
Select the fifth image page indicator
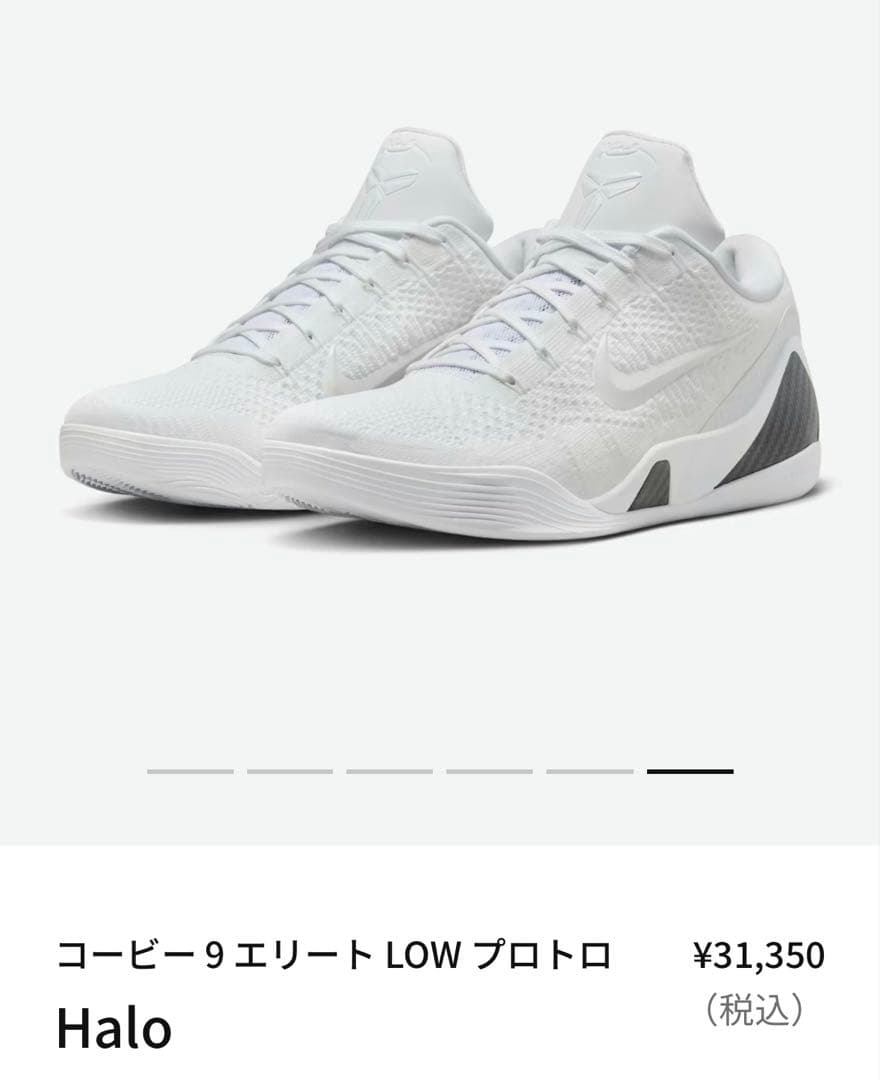pyautogui.click(x=590, y=771)
